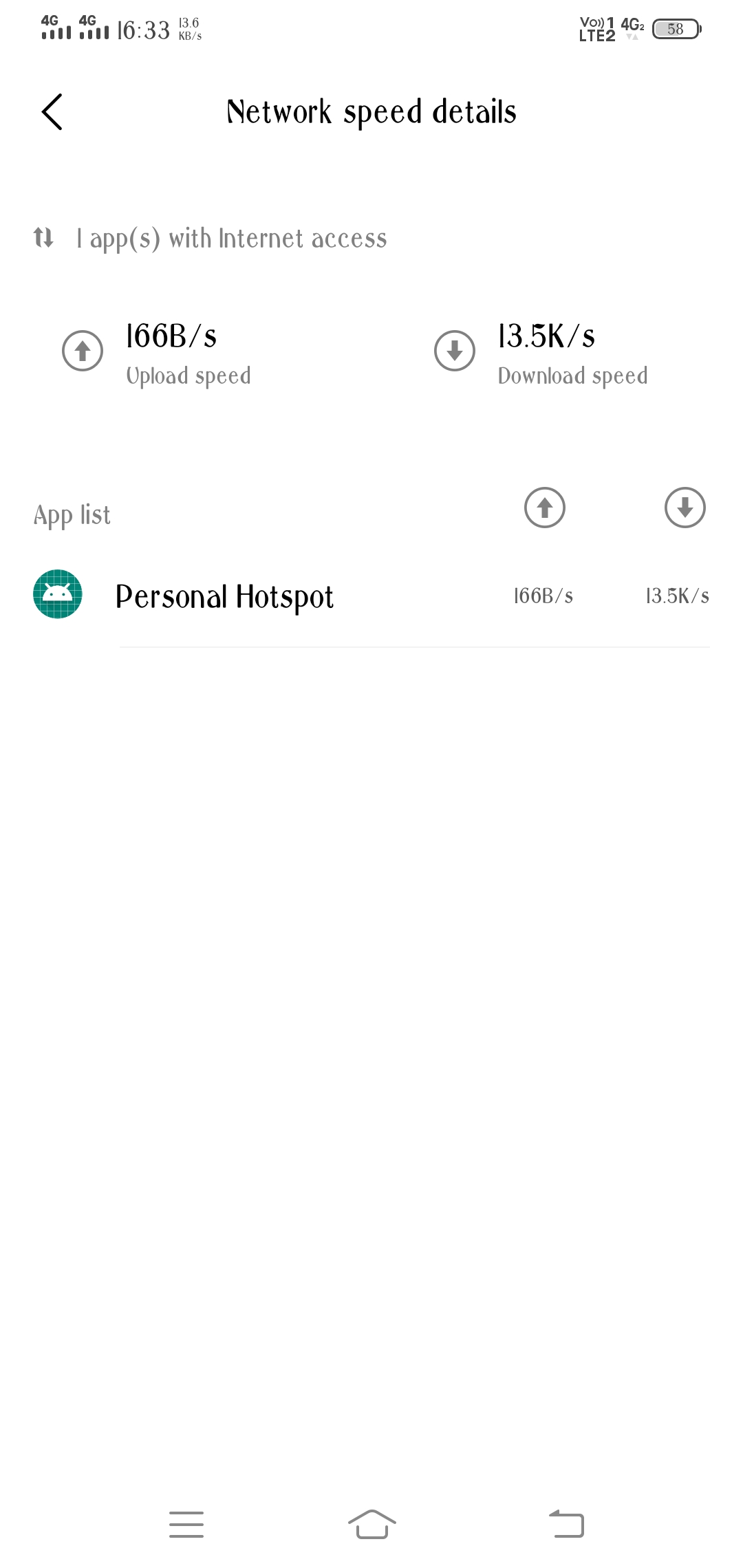Go to the home screen
The width and height of the screenshot is (743, 1568).
tap(371, 1525)
